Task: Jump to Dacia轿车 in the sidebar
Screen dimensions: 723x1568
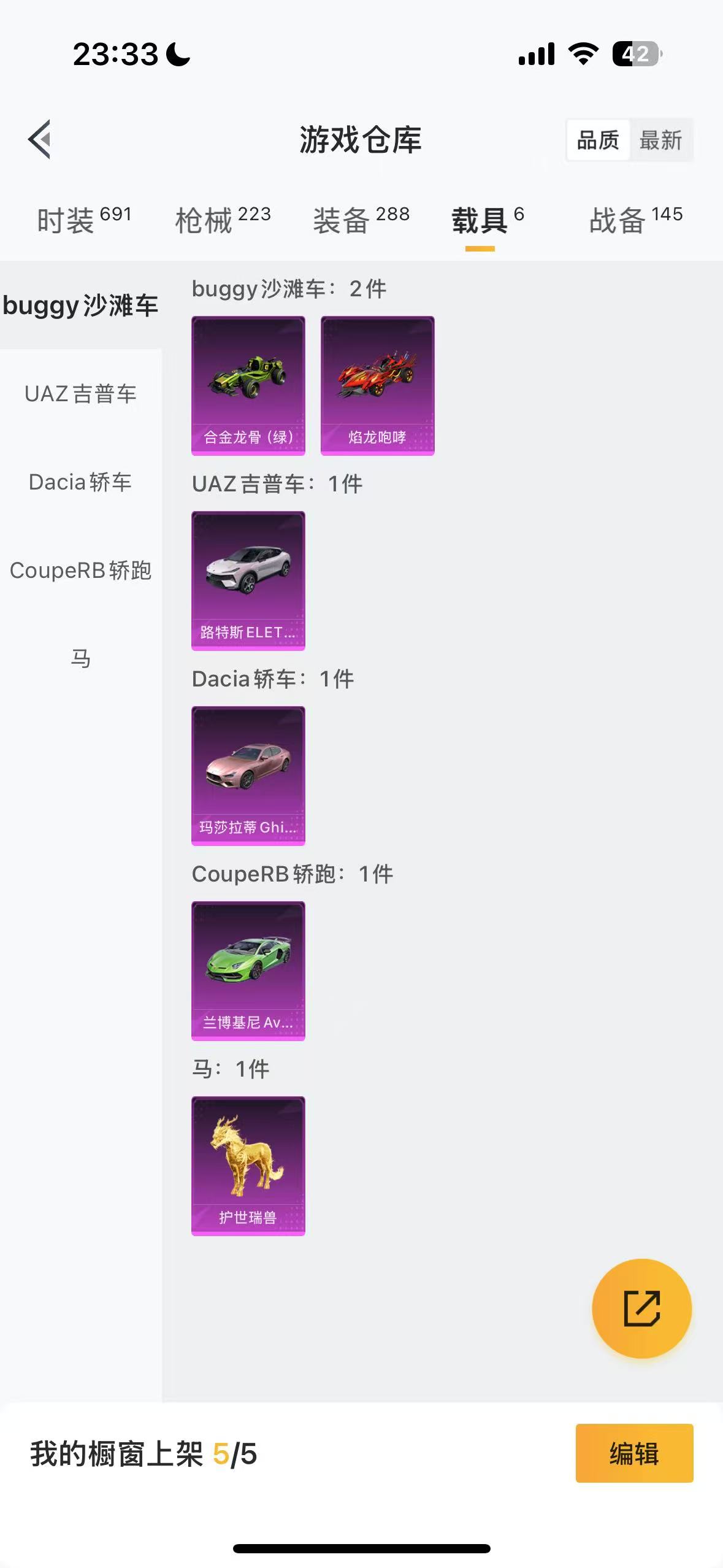Action: [x=80, y=482]
